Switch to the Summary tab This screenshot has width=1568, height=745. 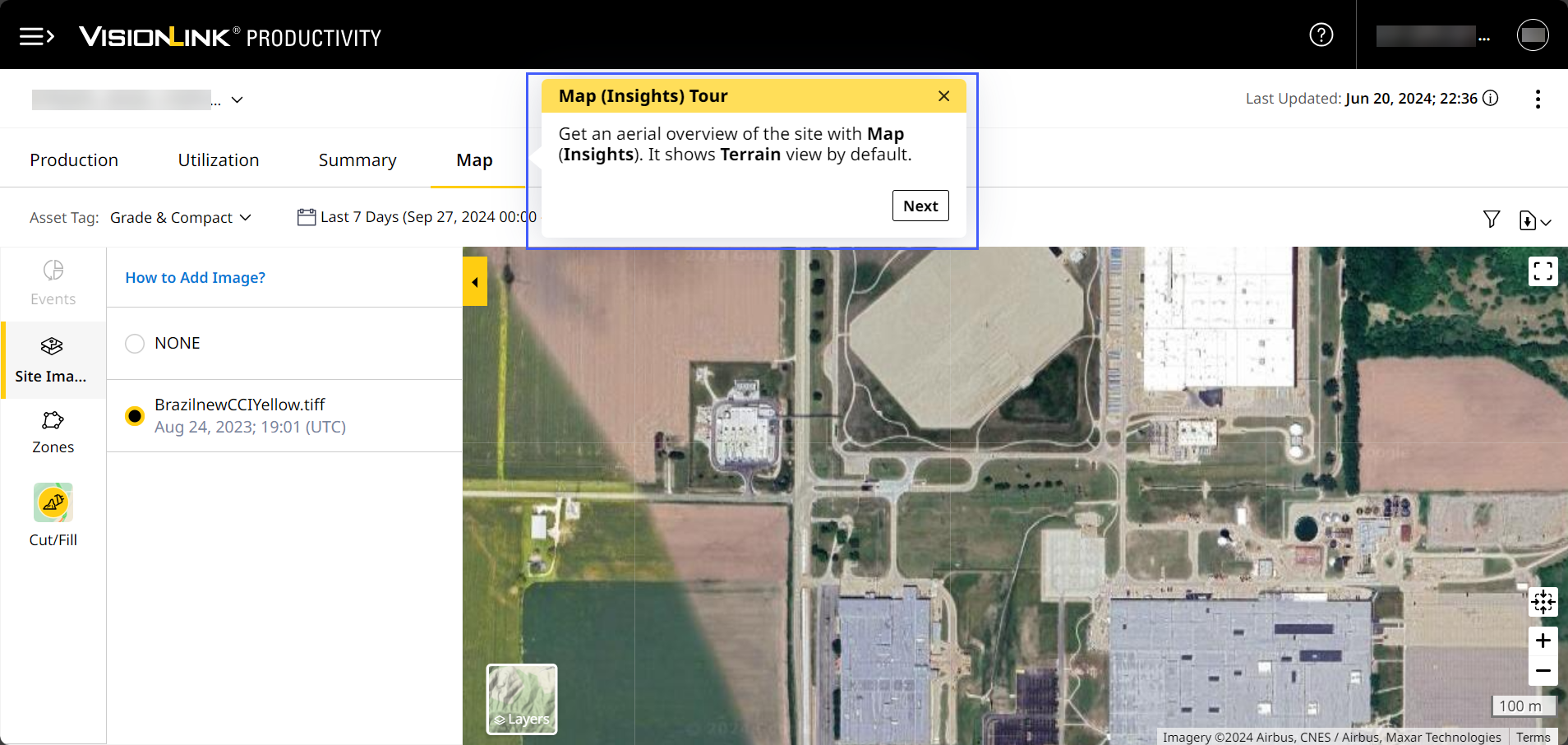coord(357,160)
